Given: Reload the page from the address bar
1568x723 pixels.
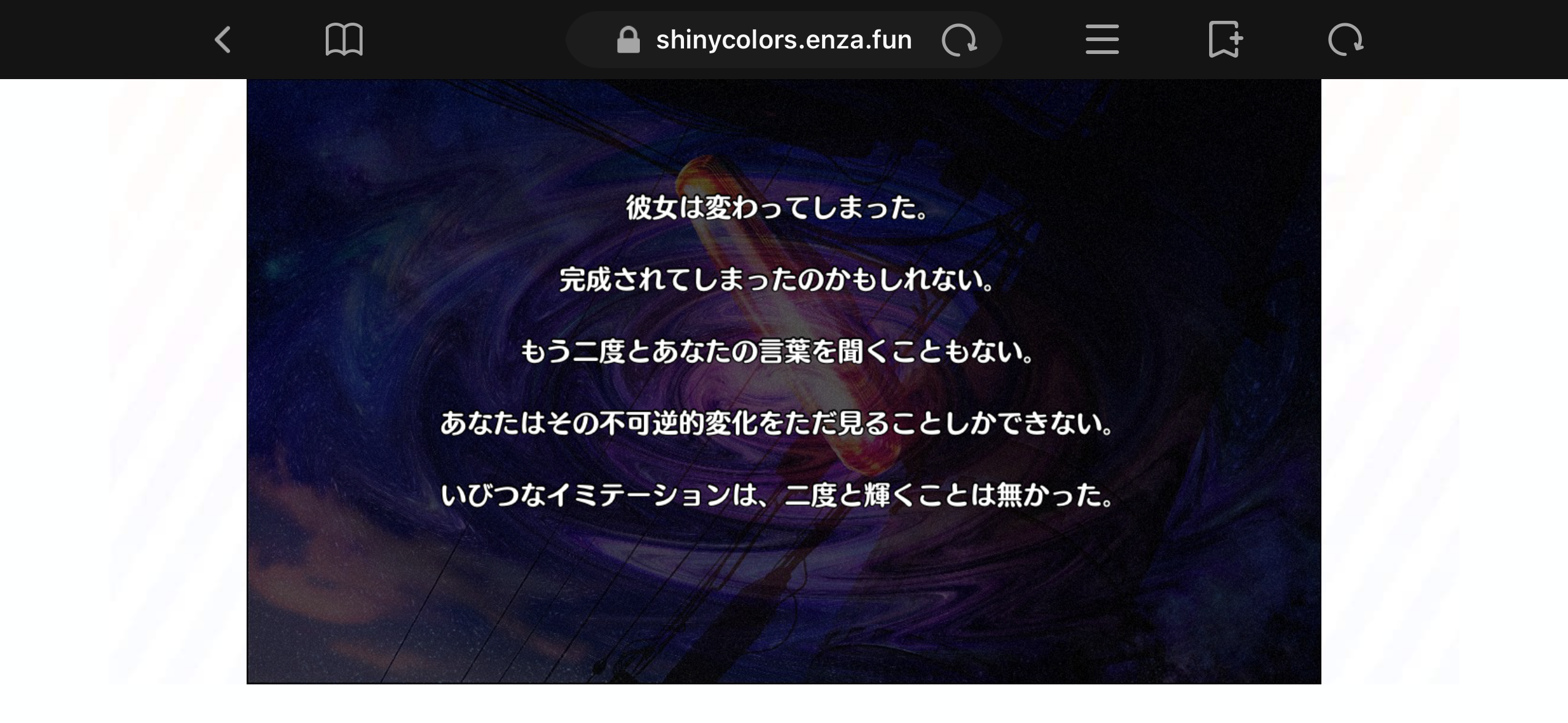Looking at the screenshot, I should pos(959,40).
